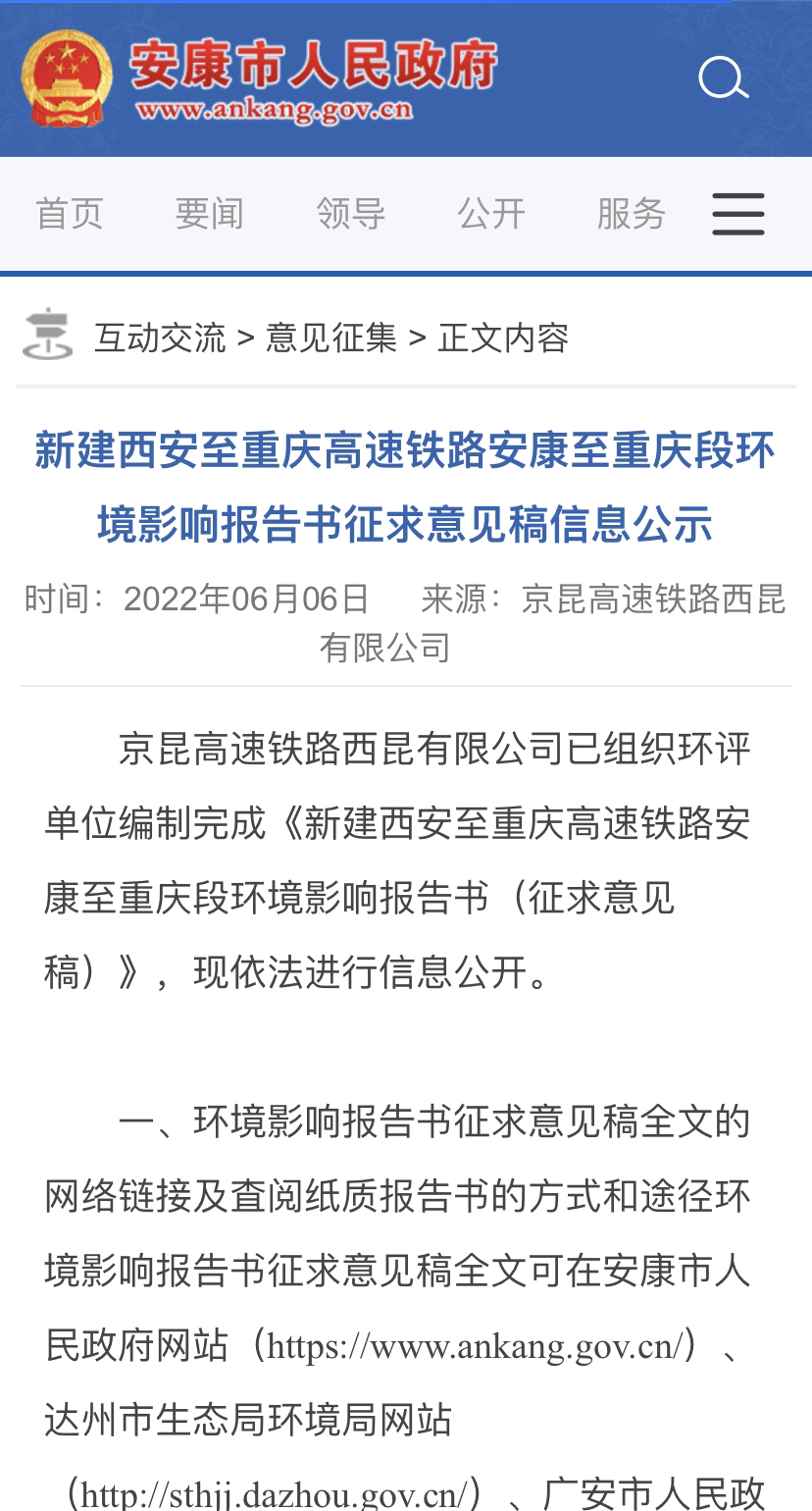Image resolution: width=812 pixels, height=1511 pixels.
Task: Open the 服务 section
Action: coord(632,214)
